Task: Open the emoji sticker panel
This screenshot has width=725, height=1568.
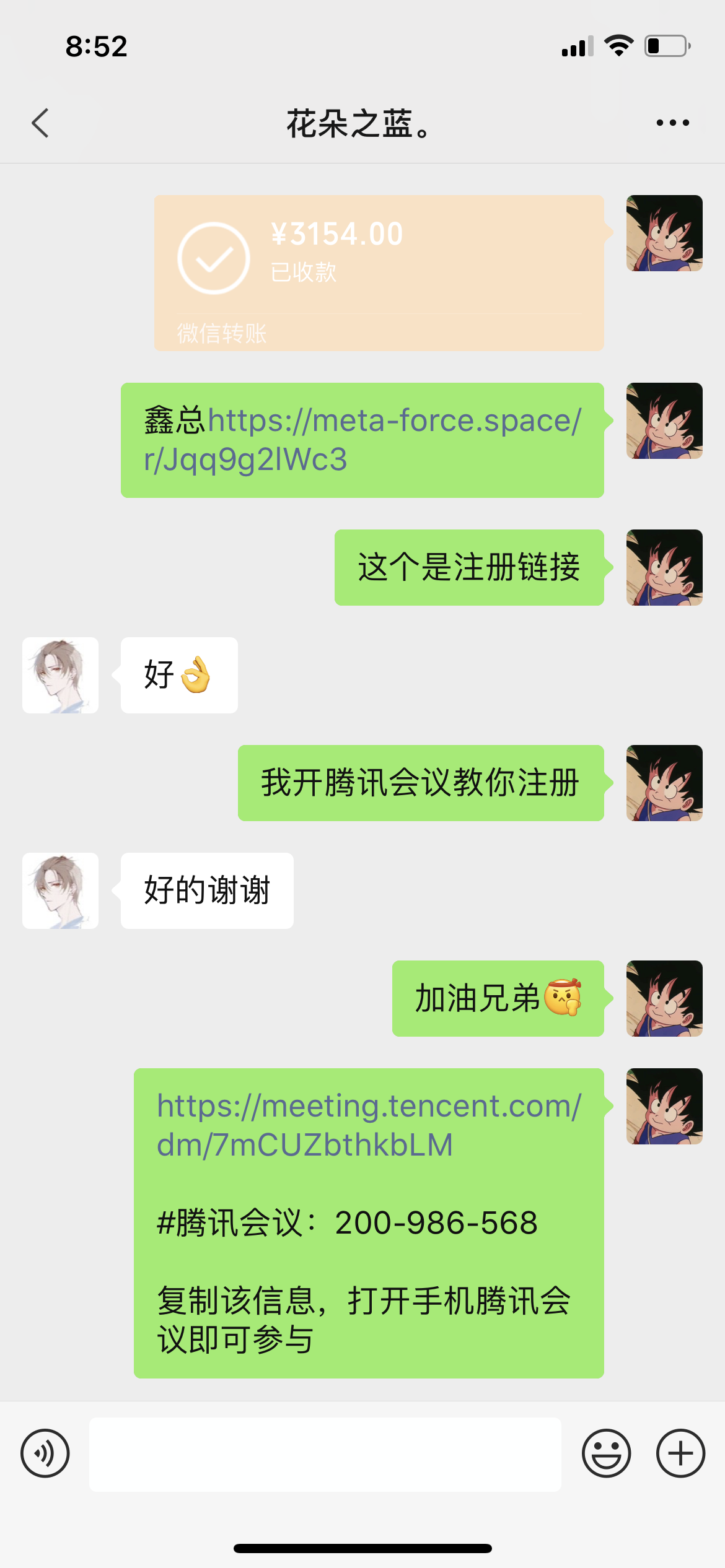Action: click(606, 1453)
